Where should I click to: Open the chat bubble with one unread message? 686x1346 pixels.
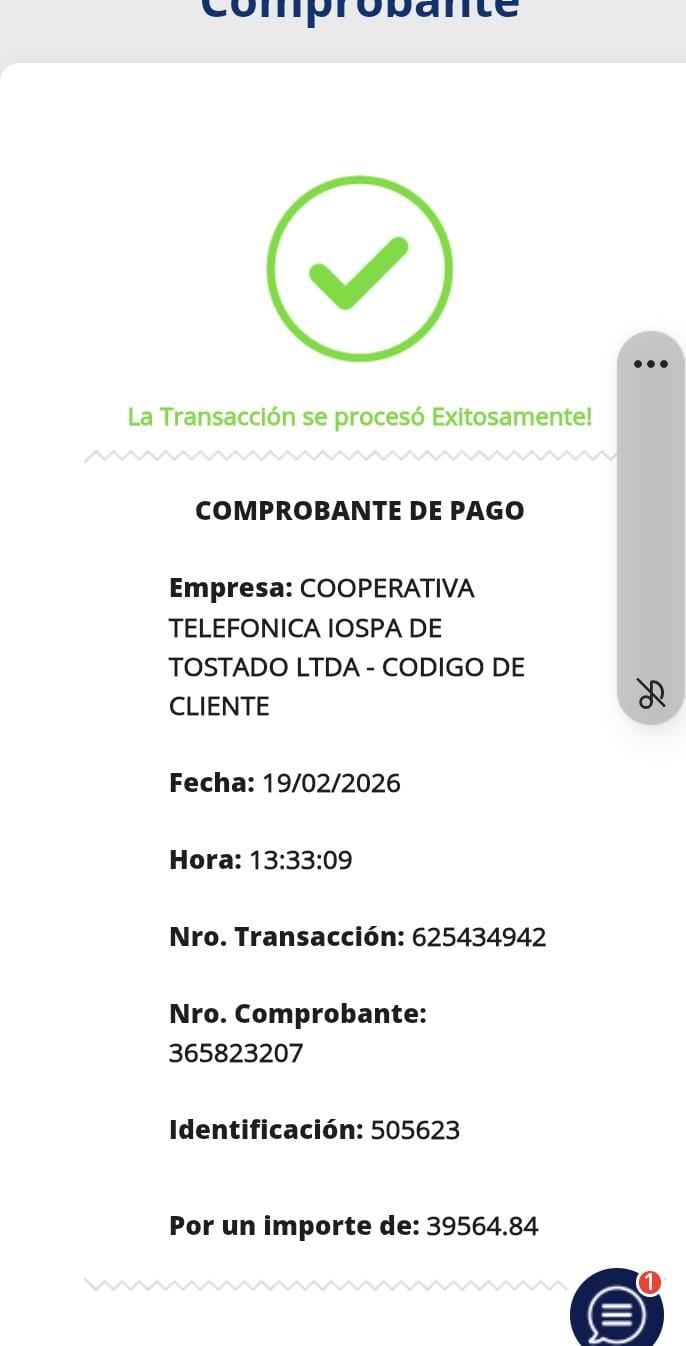[617, 1311]
